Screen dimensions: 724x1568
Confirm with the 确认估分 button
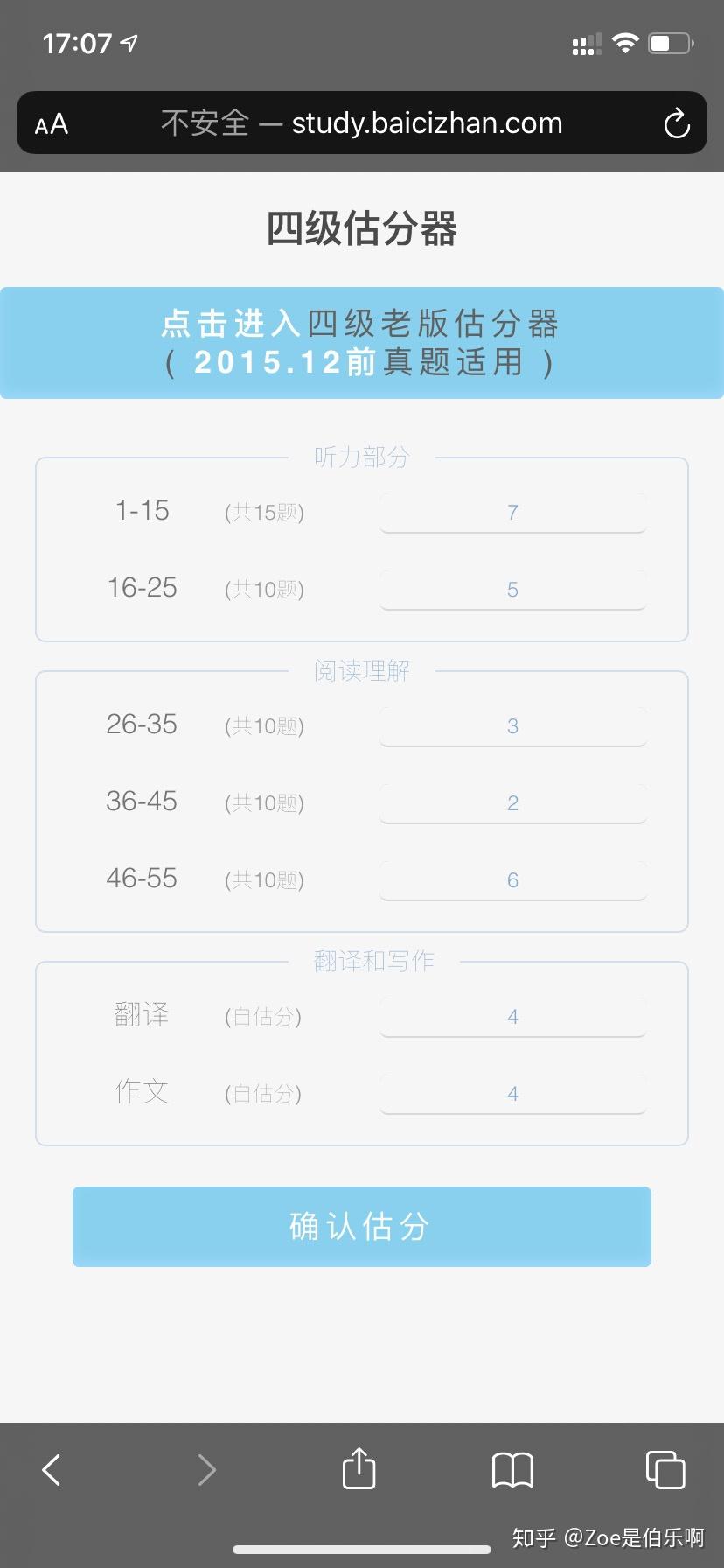(x=362, y=1227)
